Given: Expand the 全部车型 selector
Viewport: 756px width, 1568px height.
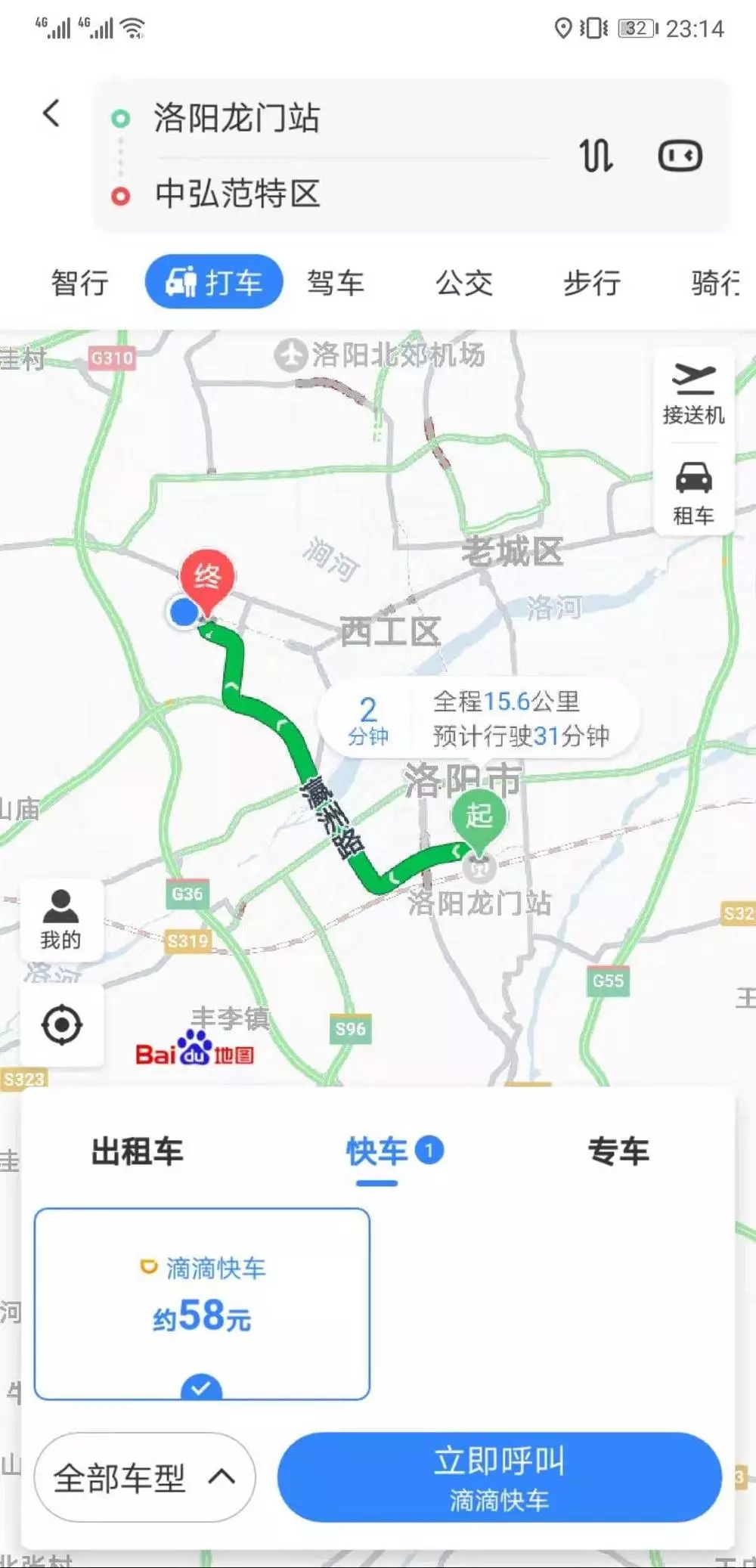Looking at the screenshot, I should click(144, 1477).
